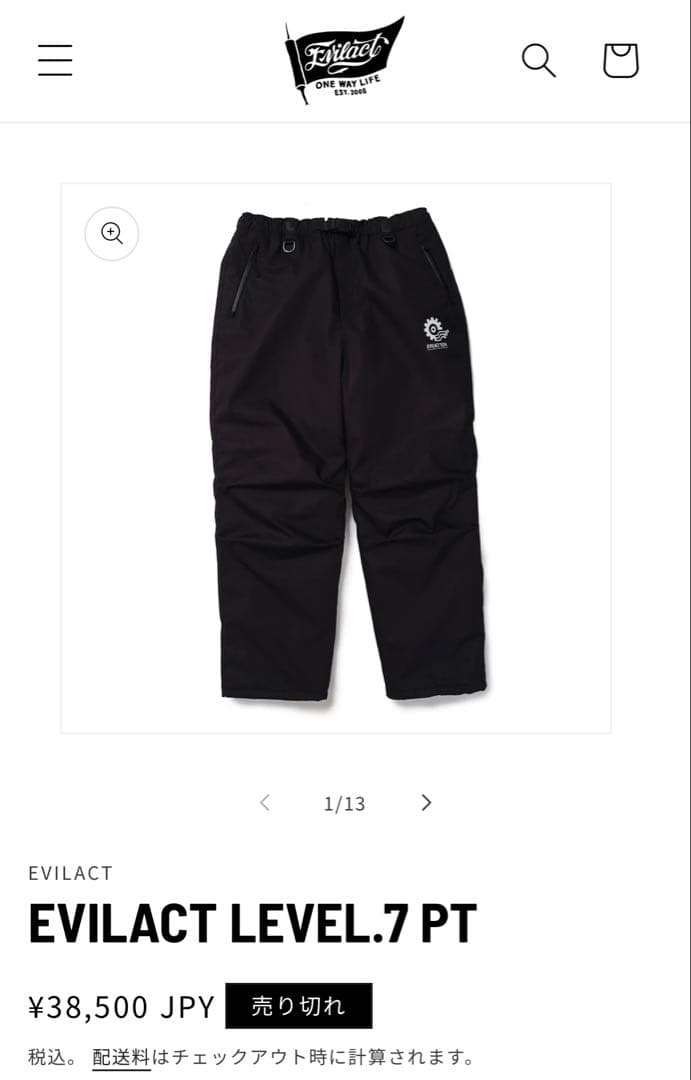The width and height of the screenshot is (691, 1080).
Task: Go to the previous product photo
Action: (265, 802)
